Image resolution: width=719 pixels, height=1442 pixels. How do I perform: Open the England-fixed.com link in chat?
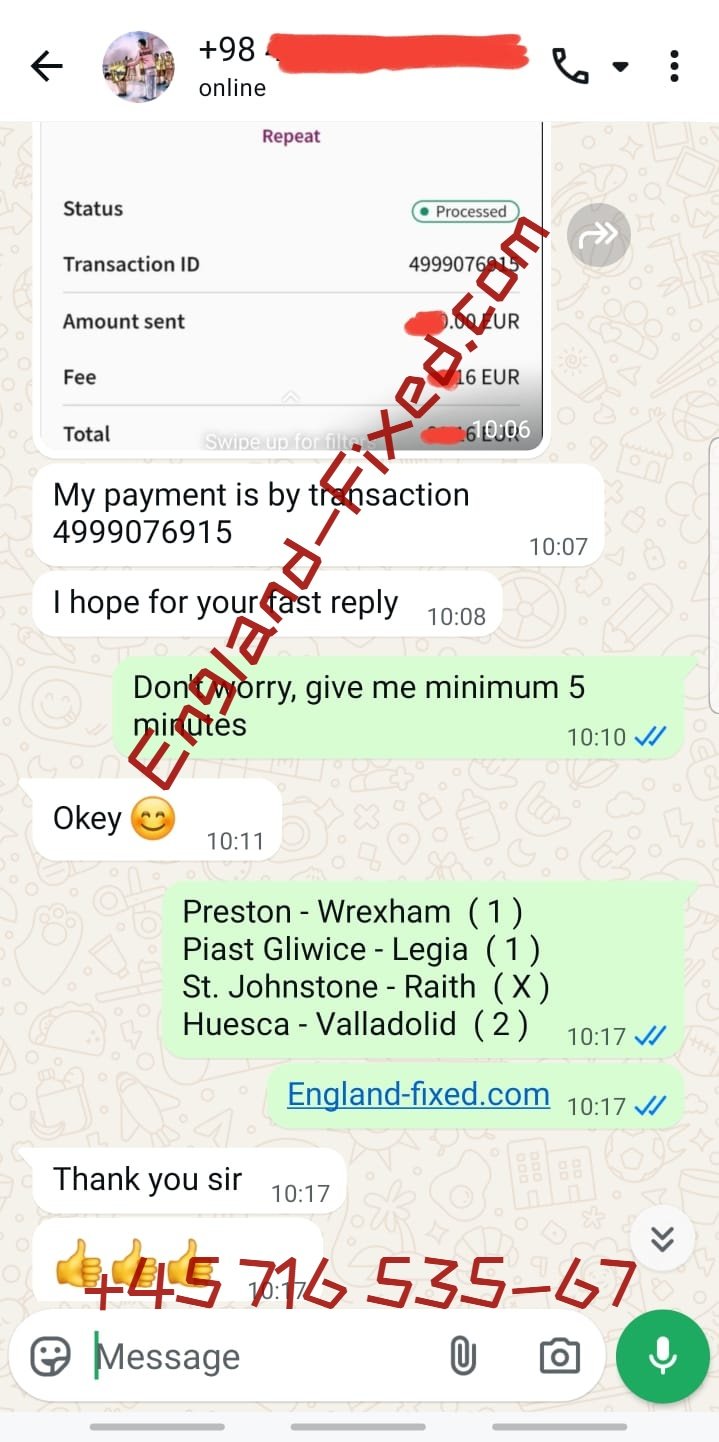418,1094
